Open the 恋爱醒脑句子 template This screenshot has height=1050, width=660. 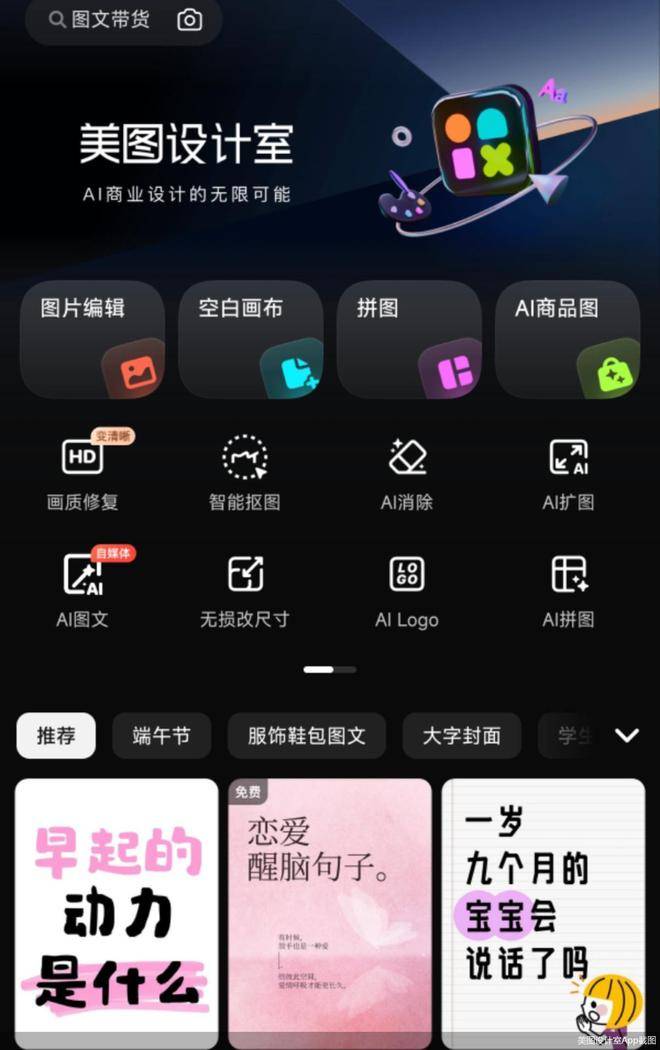click(330, 910)
